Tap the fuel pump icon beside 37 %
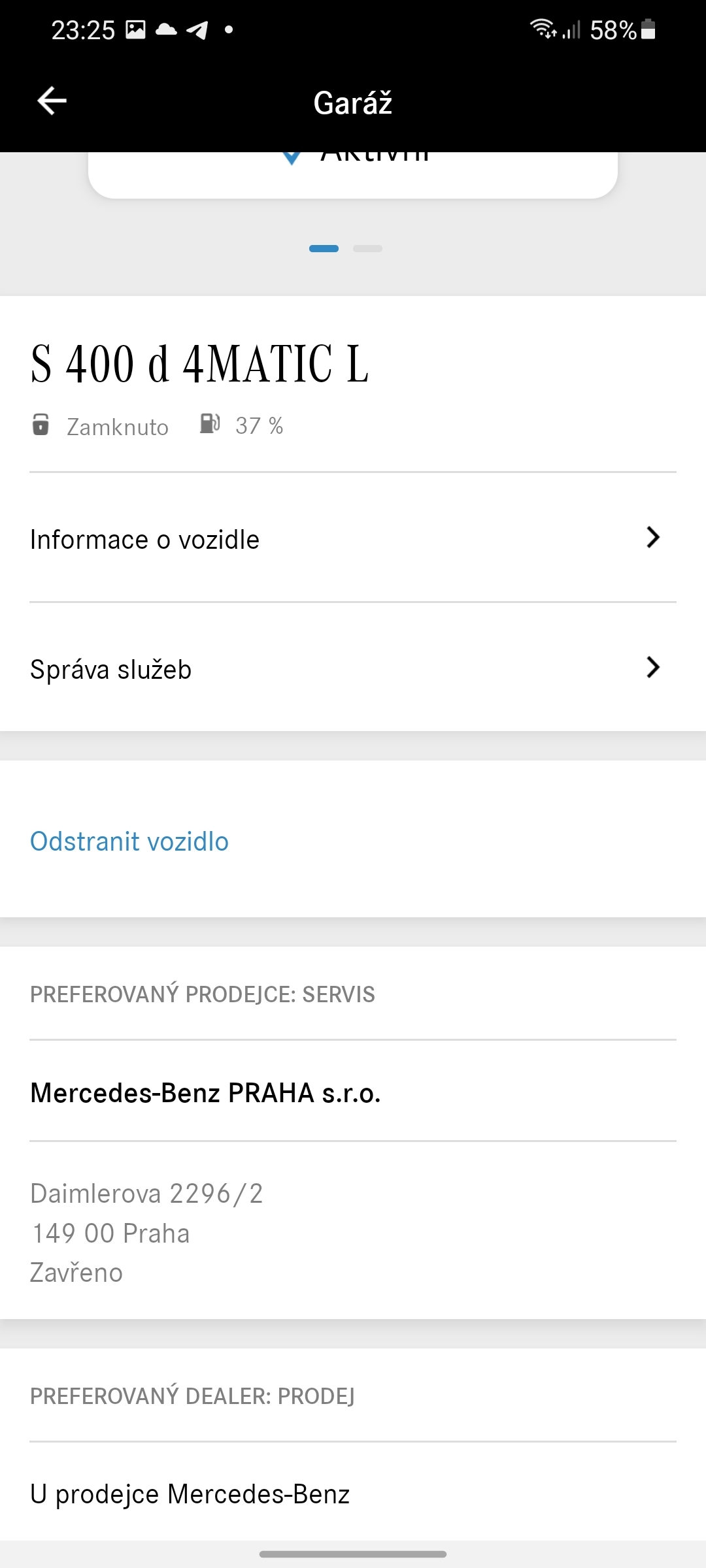This screenshot has height=1568, width=706. click(210, 425)
